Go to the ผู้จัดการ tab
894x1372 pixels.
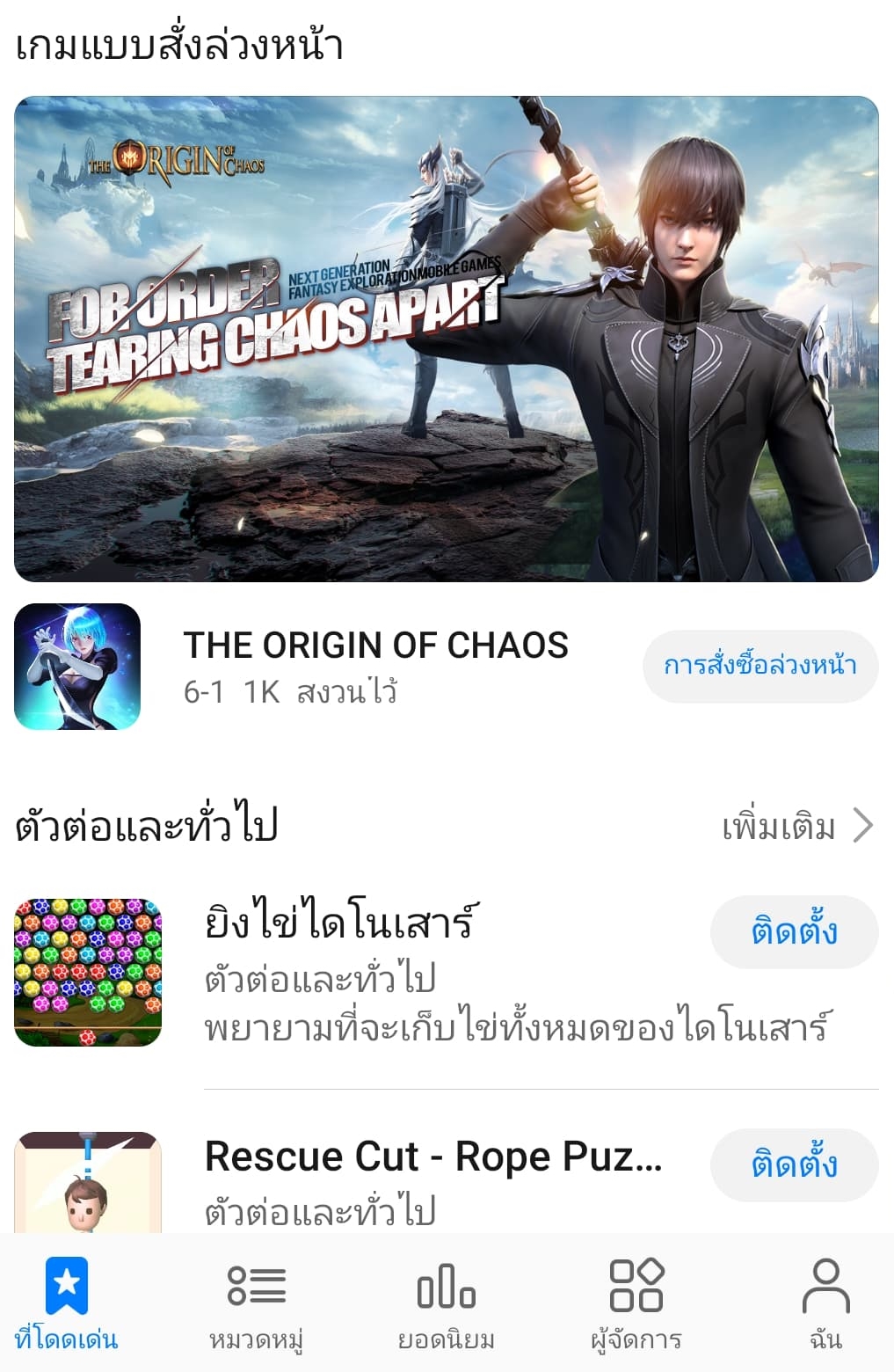[x=636, y=1303]
